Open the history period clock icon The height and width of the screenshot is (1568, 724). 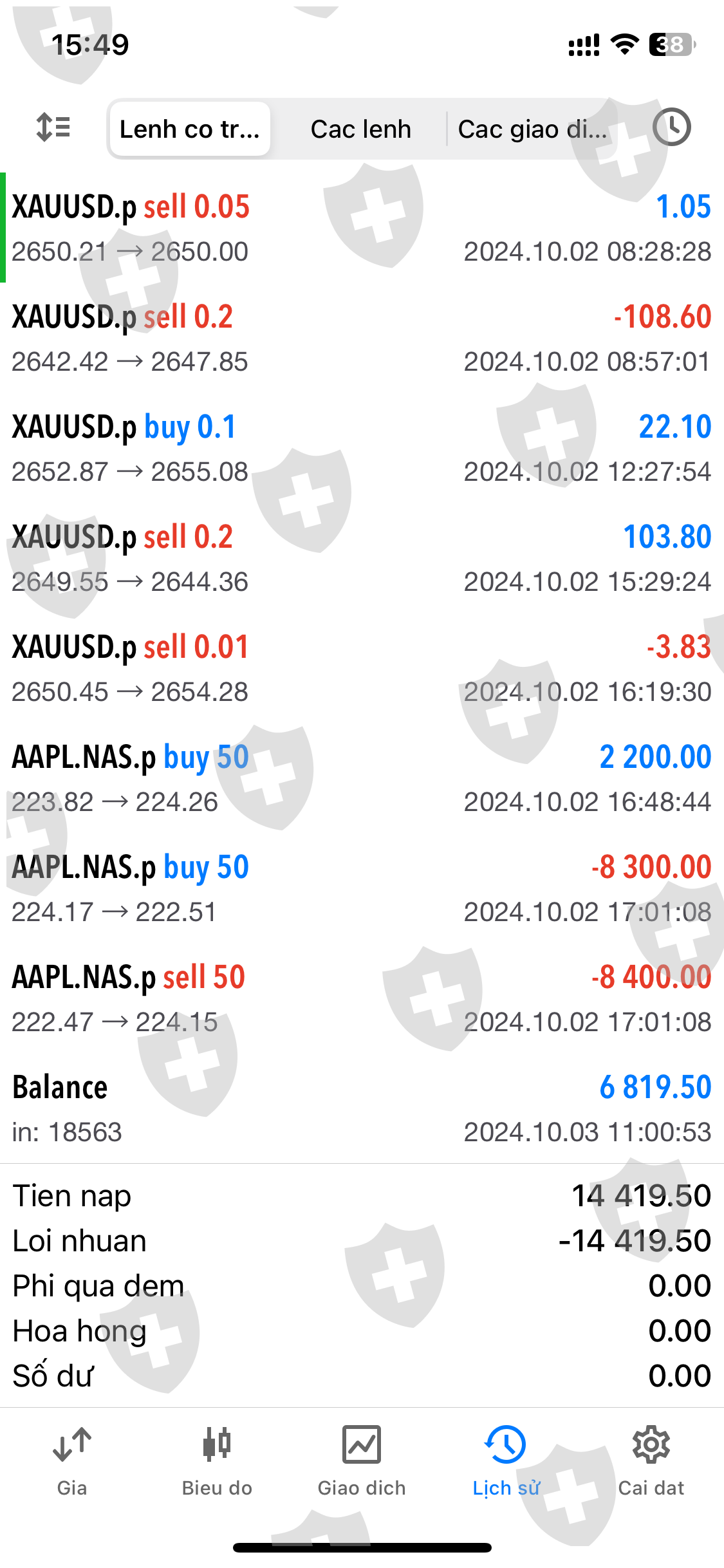click(x=671, y=128)
